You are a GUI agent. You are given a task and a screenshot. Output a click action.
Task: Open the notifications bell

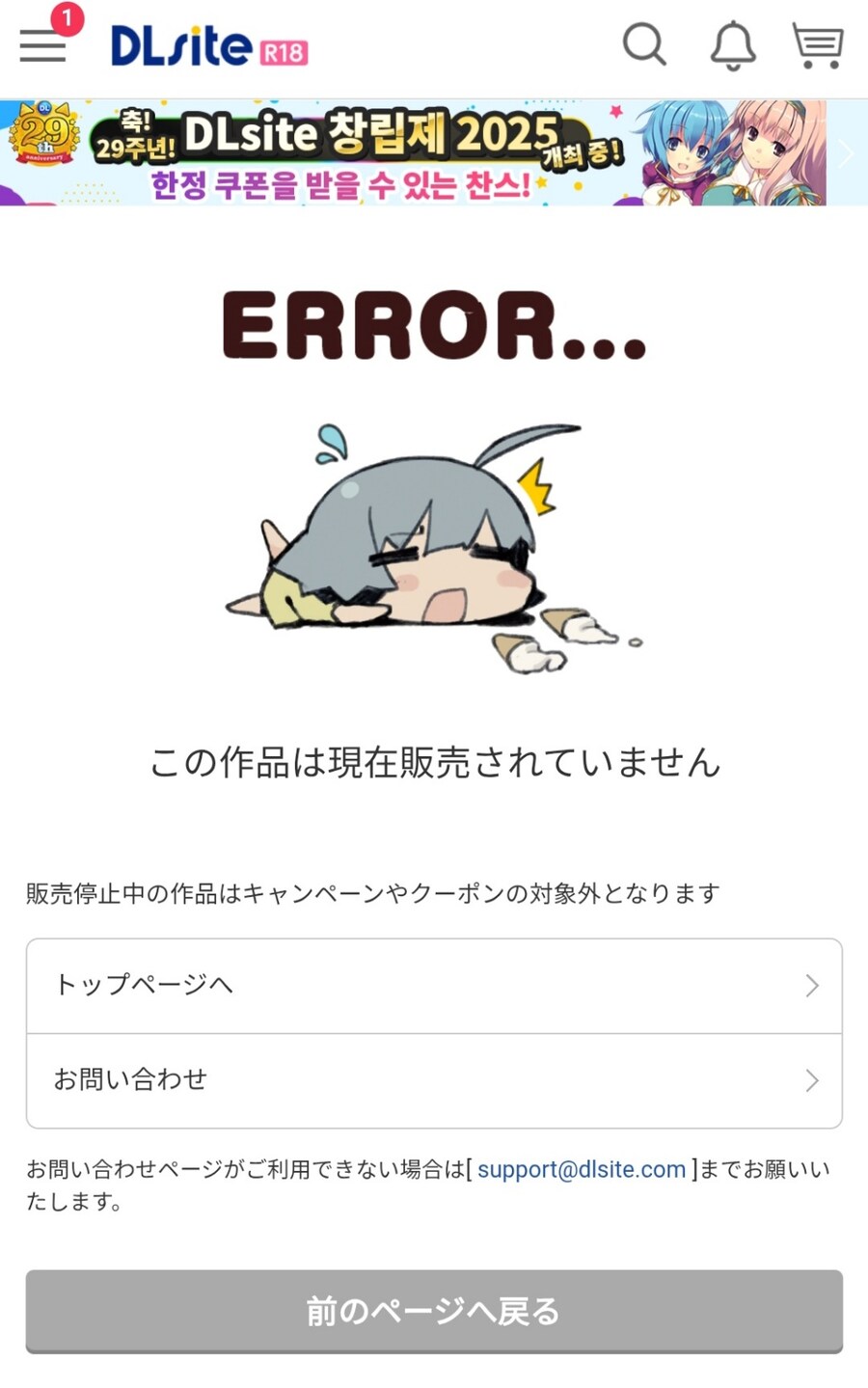[x=733, y=44]
